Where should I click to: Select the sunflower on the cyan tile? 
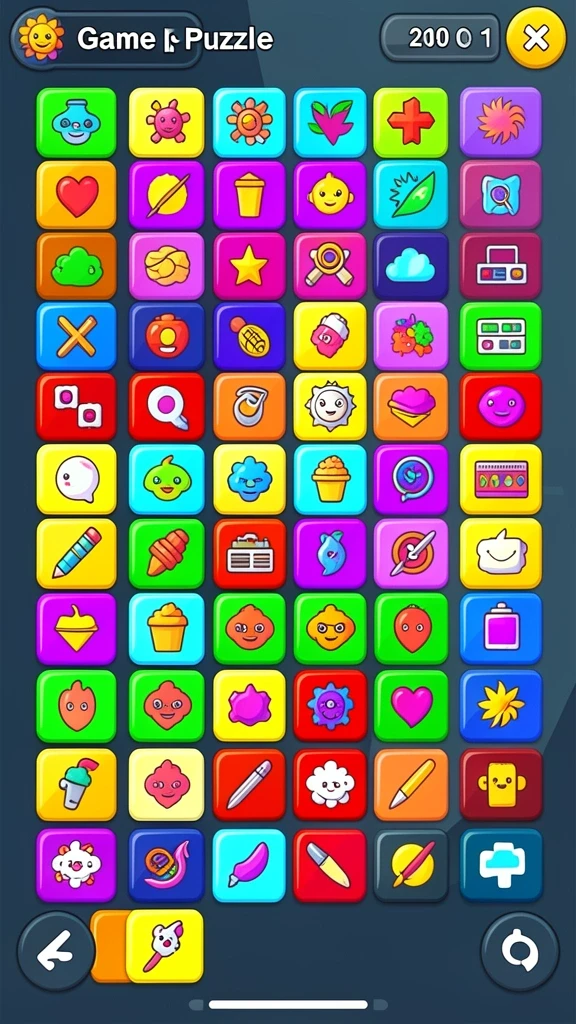249,122
